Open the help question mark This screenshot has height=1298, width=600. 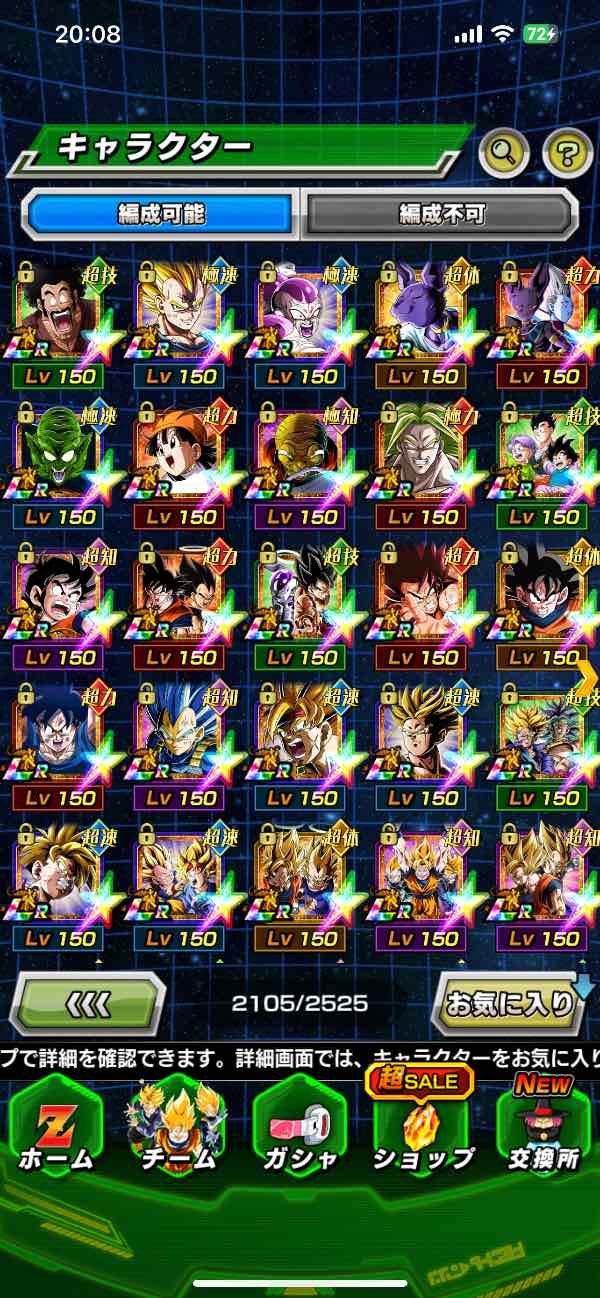point(567,153)
